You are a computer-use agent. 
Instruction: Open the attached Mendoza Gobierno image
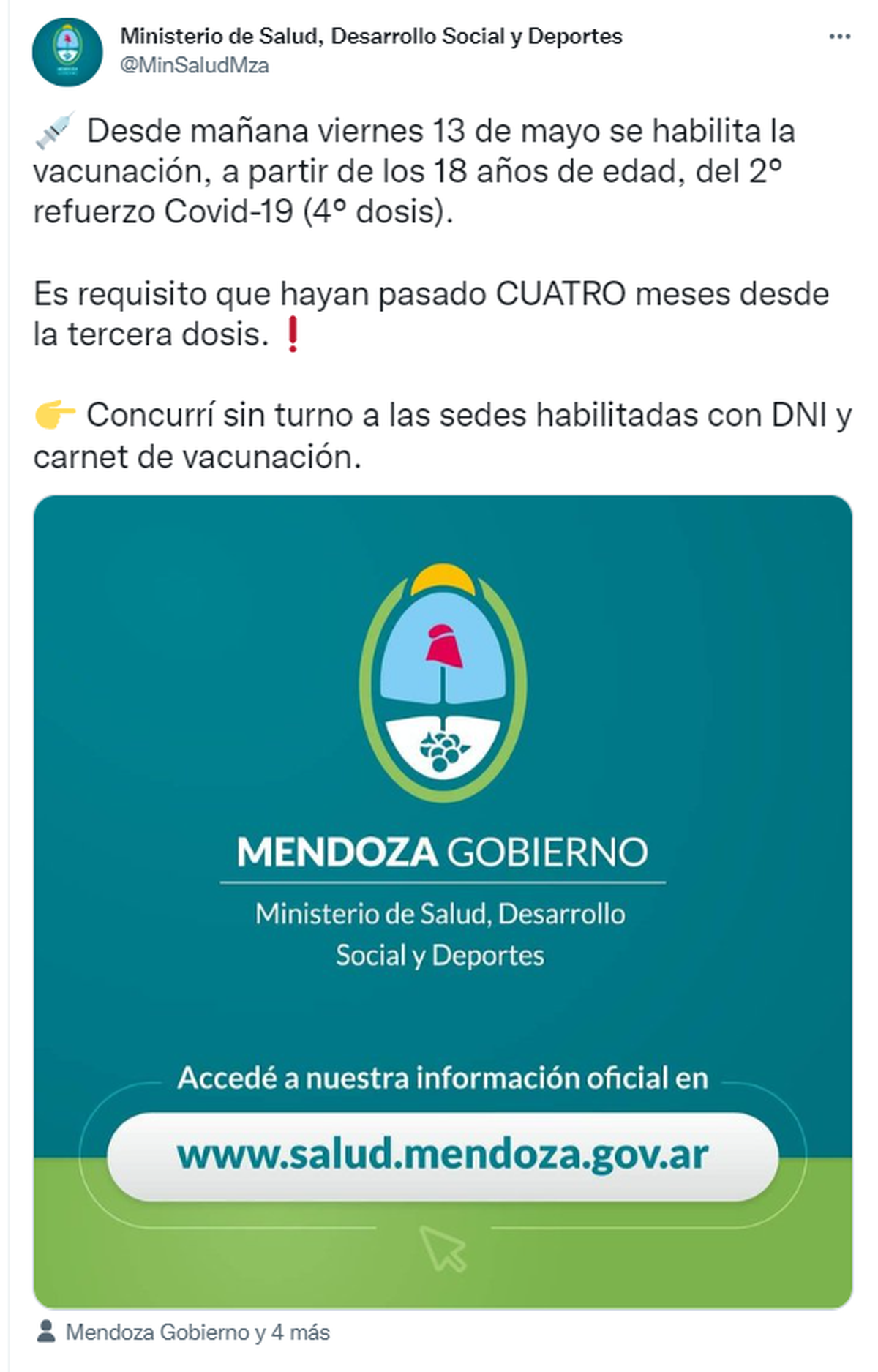tap(443, 900)
